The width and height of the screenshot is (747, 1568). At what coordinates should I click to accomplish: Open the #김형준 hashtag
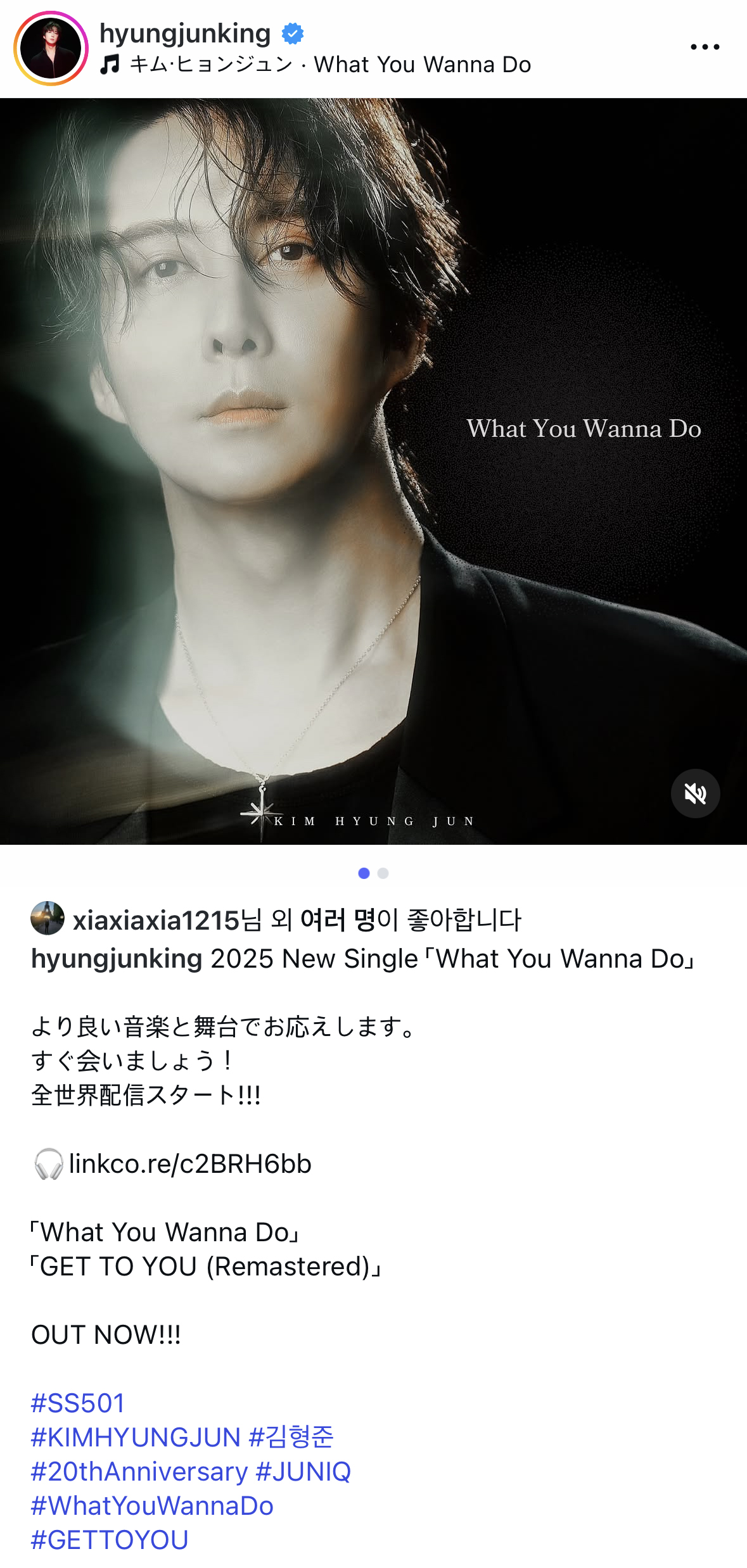tap(291, 1437)
